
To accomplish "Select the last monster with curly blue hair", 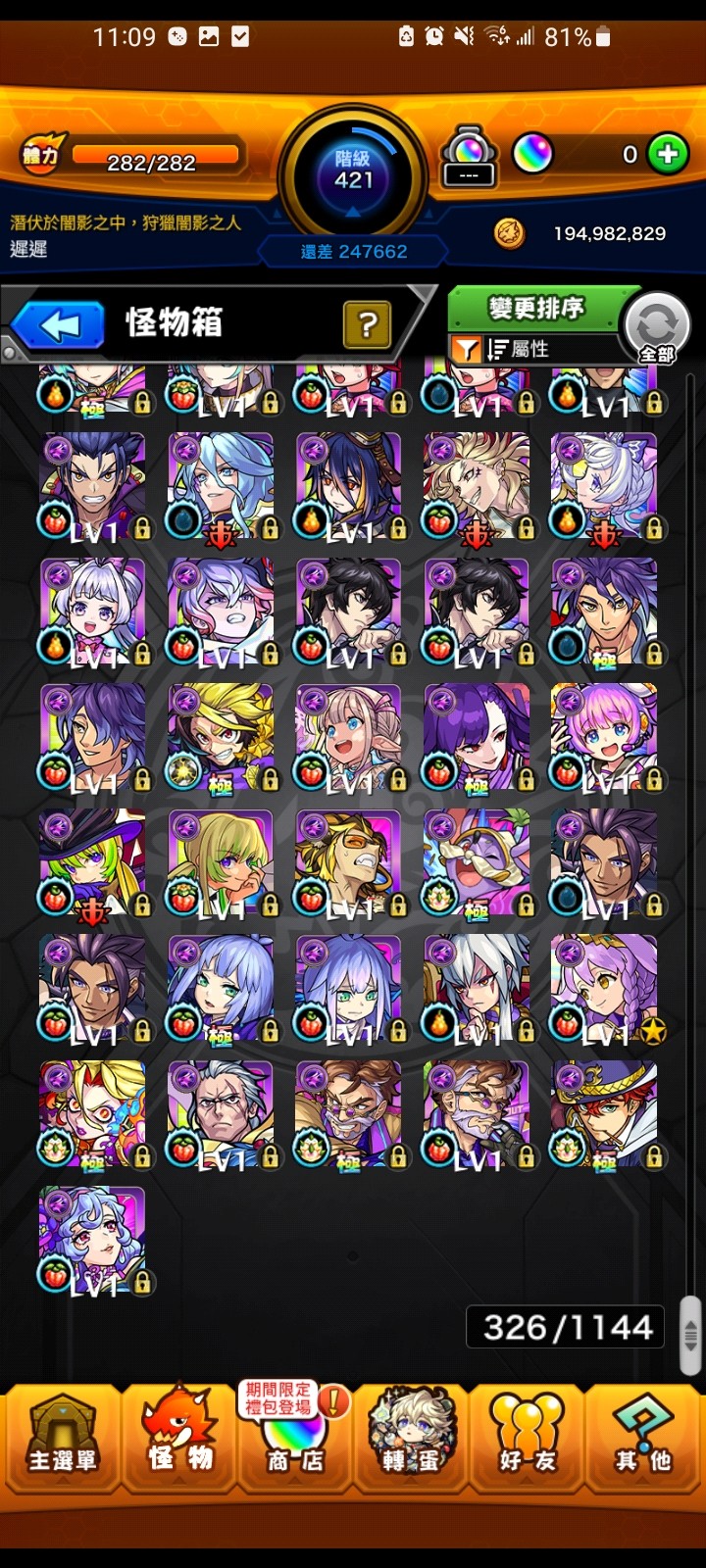I will 92,1239.
